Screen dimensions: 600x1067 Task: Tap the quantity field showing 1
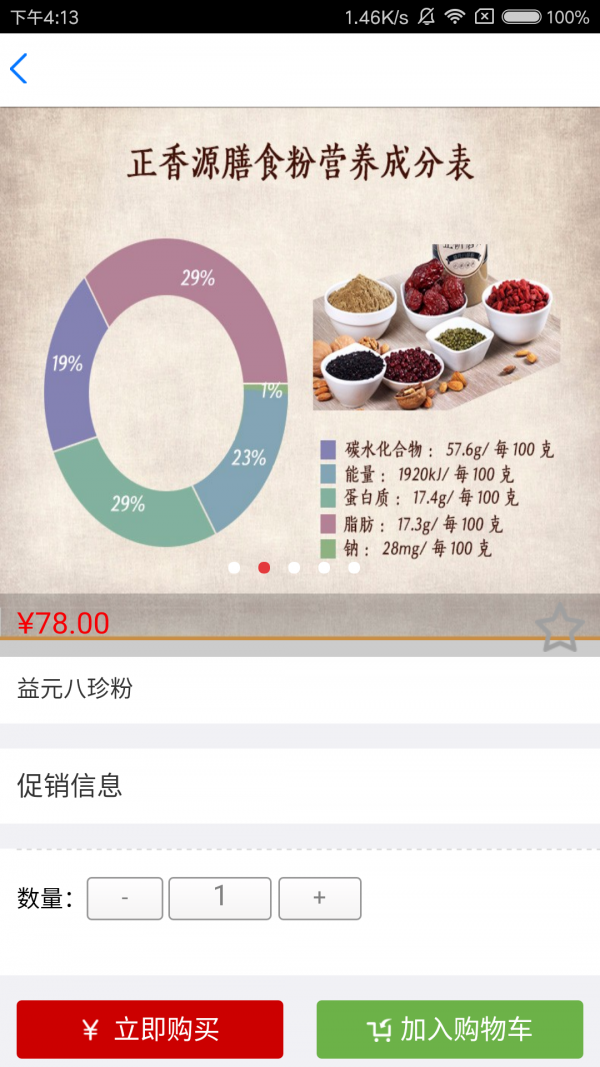click(220, 898)
